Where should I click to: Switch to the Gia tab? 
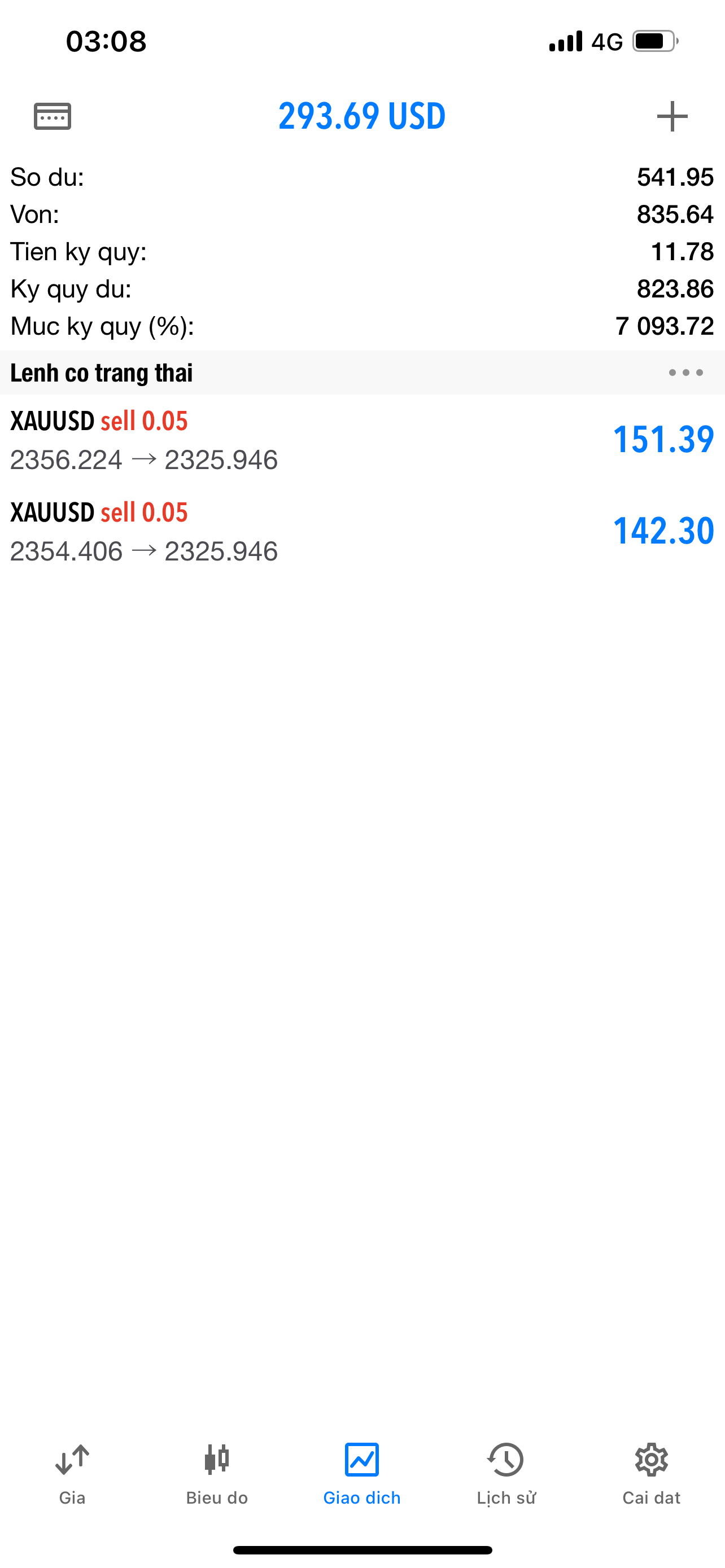72,1474
